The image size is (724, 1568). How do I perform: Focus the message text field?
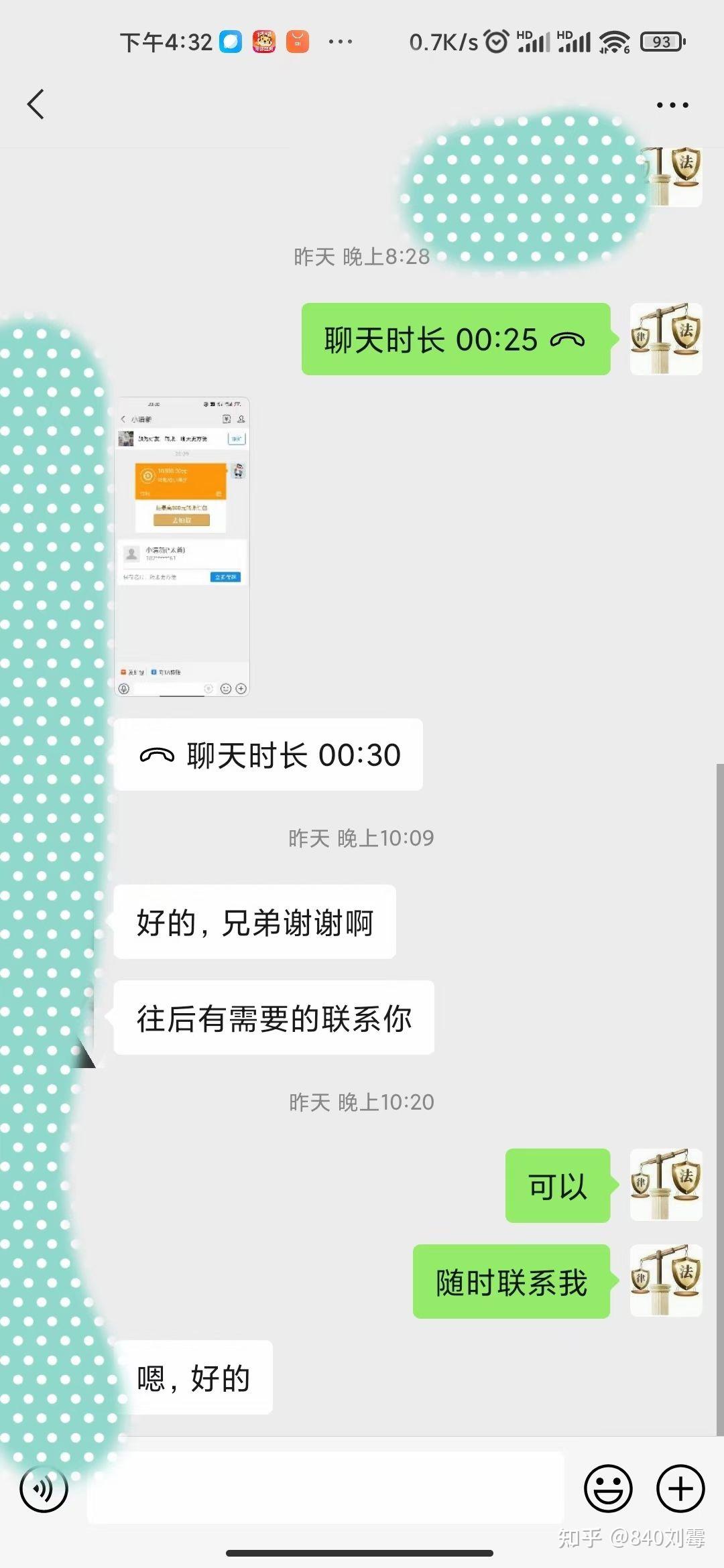pyautogui.click(x=326, y=1488)
